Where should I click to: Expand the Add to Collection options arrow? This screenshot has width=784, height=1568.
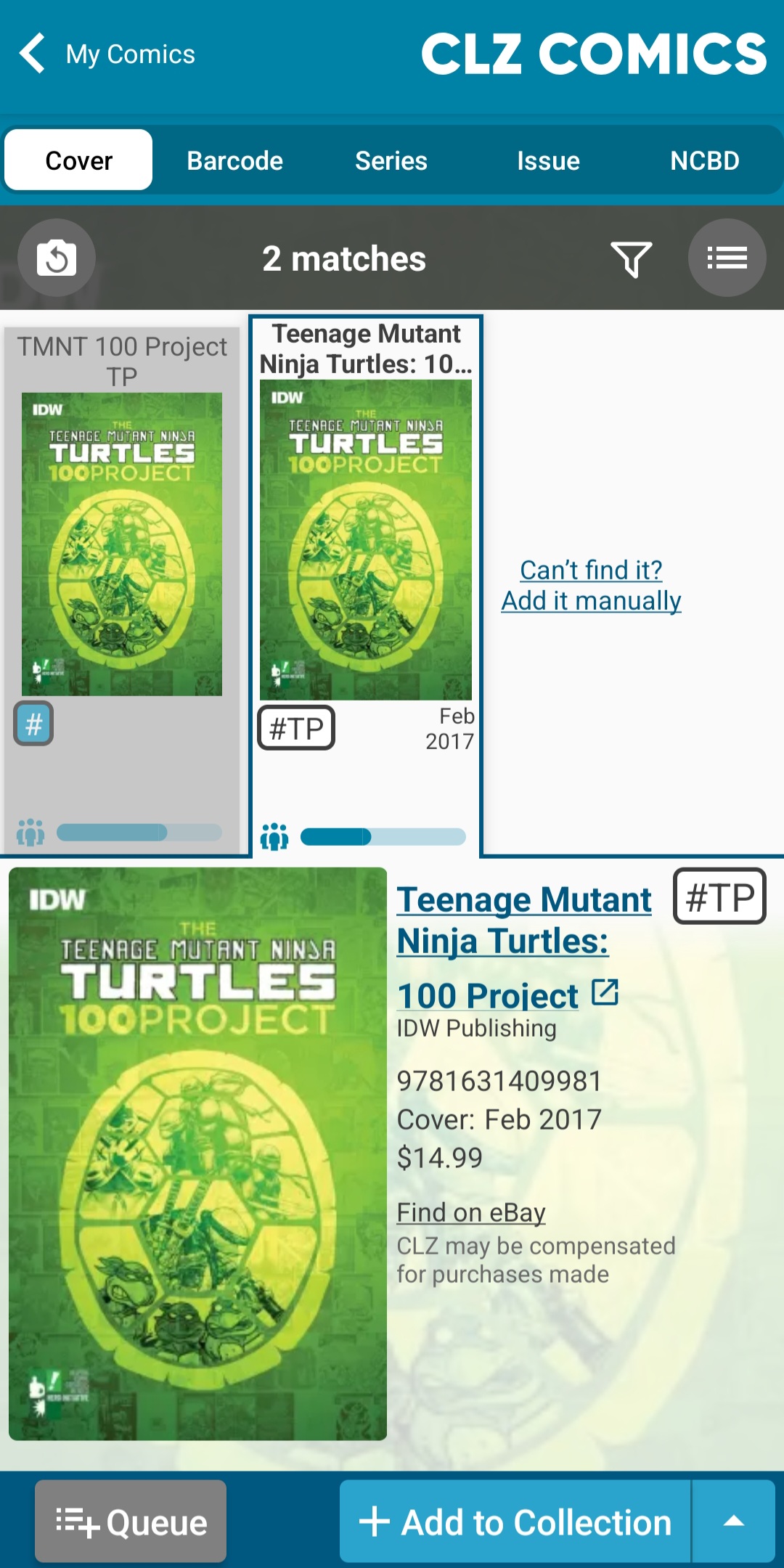pyautogui.click(x=734, y=1522)
